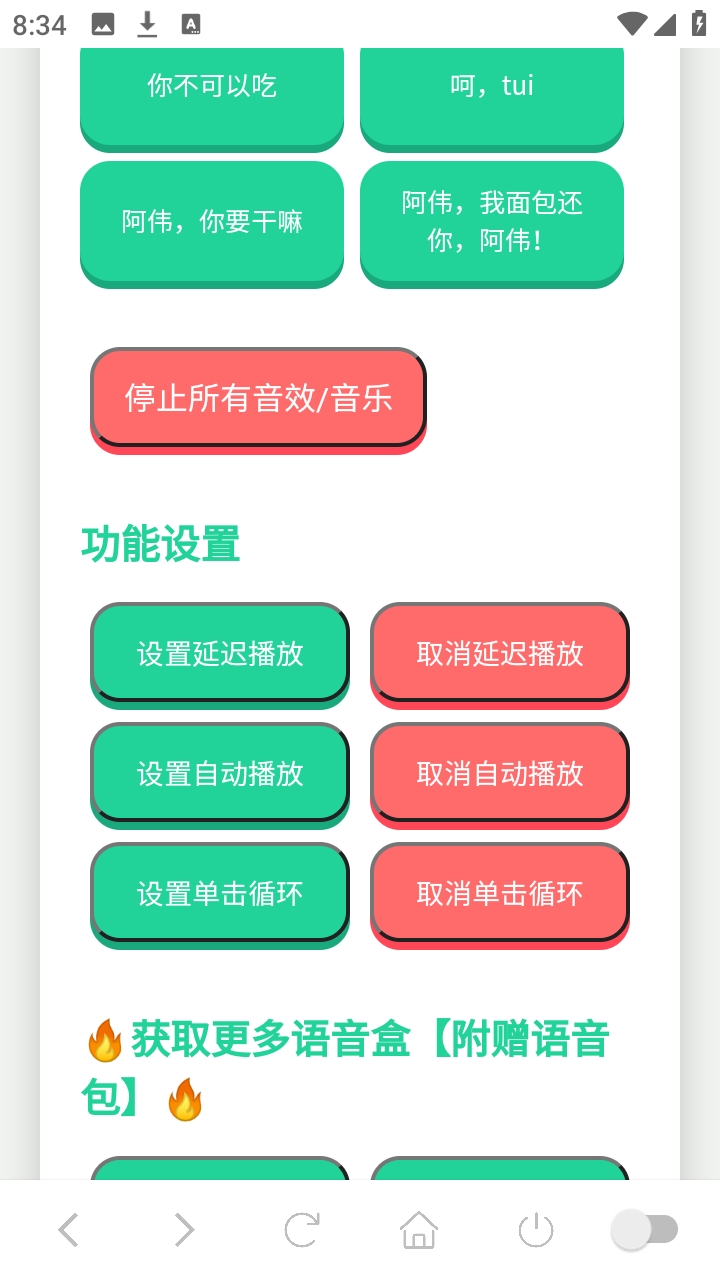720x1280 pixels.
Task: Set single-tap loop with 设置单击循环
Action: (x=220, y=893)
